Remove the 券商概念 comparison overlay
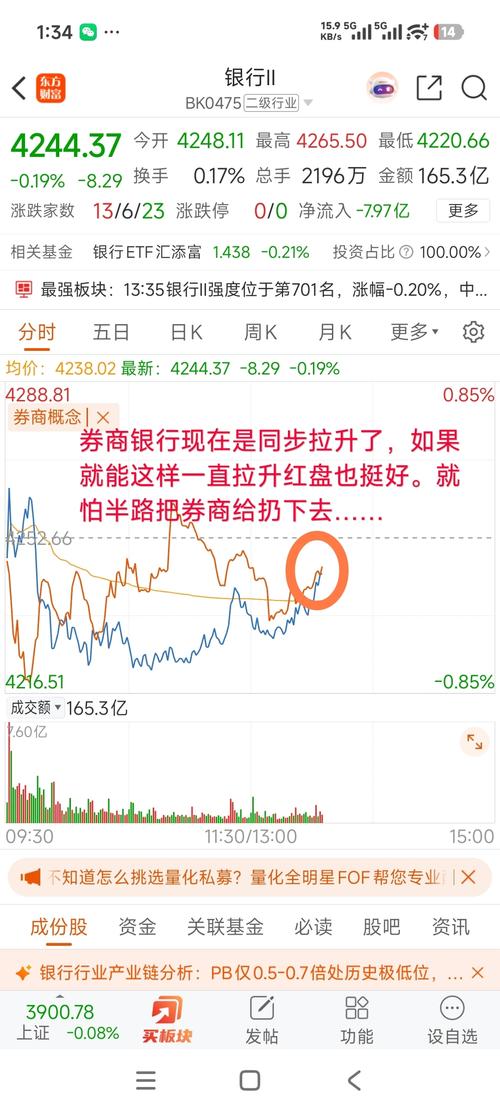The image size is (500, 1111). point(103,417)
